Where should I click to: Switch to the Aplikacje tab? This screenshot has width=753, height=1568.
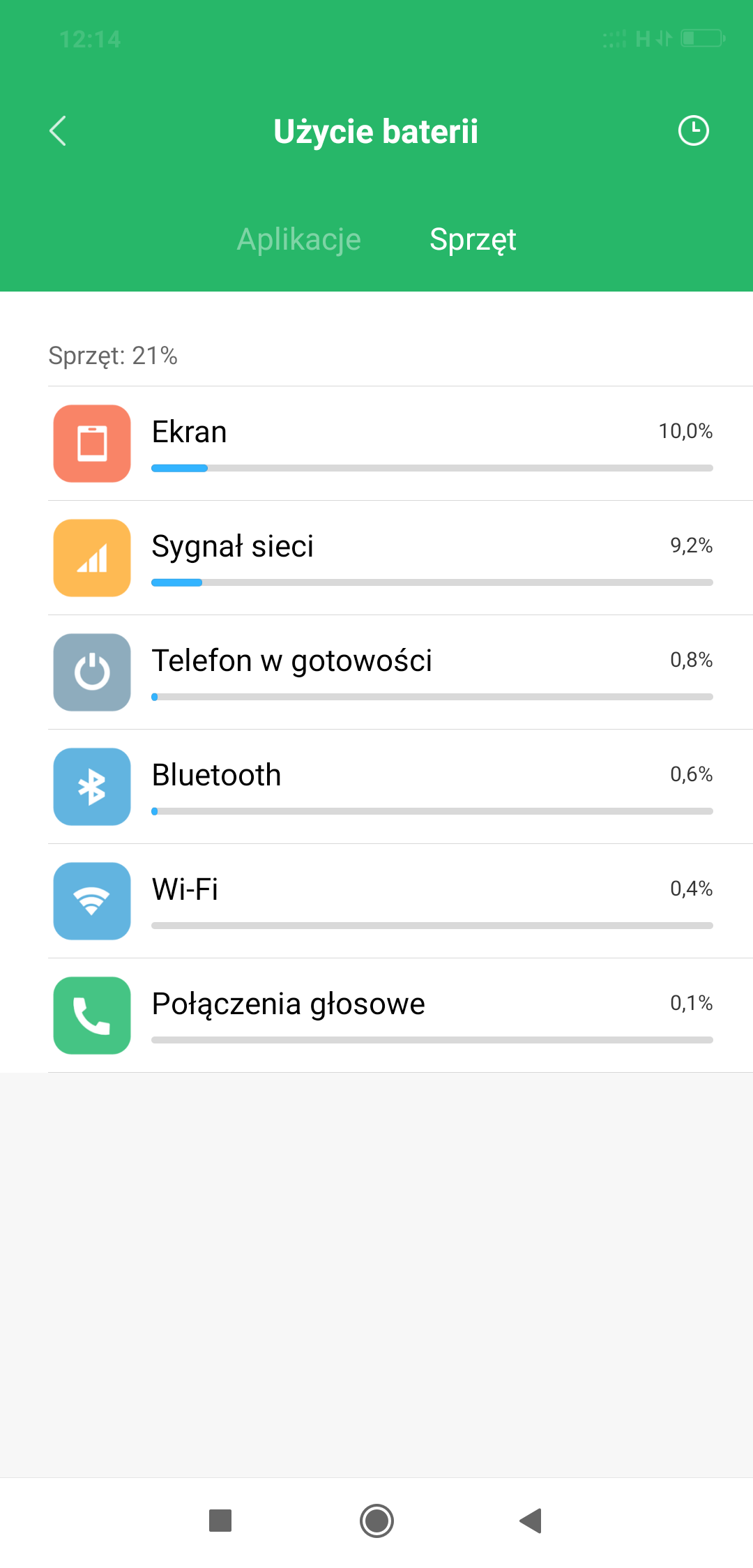[298, 239]
